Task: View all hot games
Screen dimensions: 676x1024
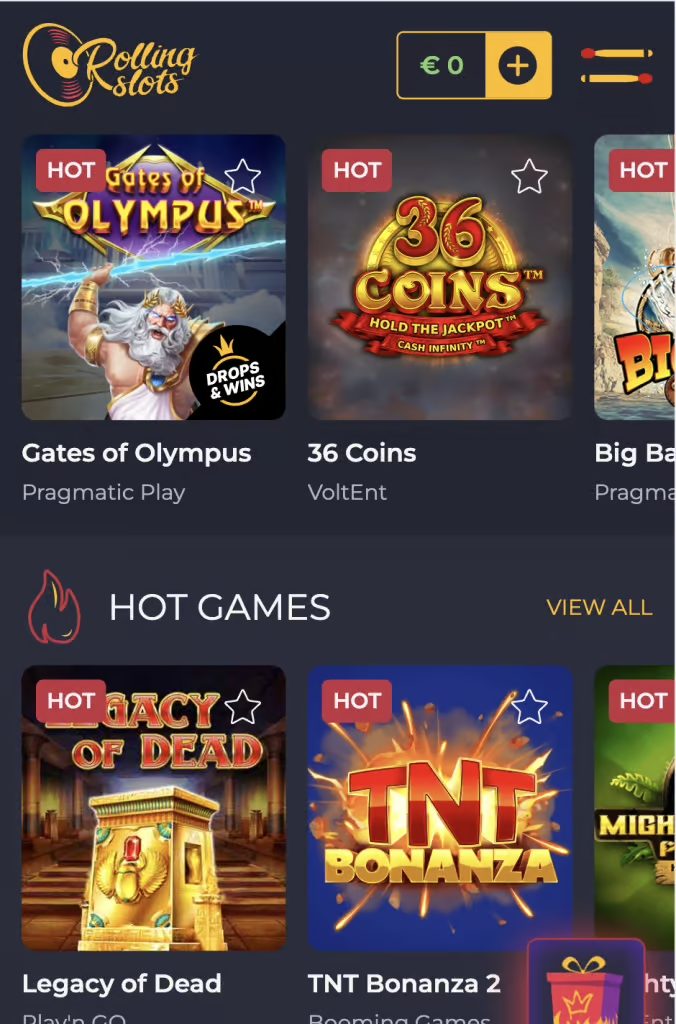Action: [599, 607]
